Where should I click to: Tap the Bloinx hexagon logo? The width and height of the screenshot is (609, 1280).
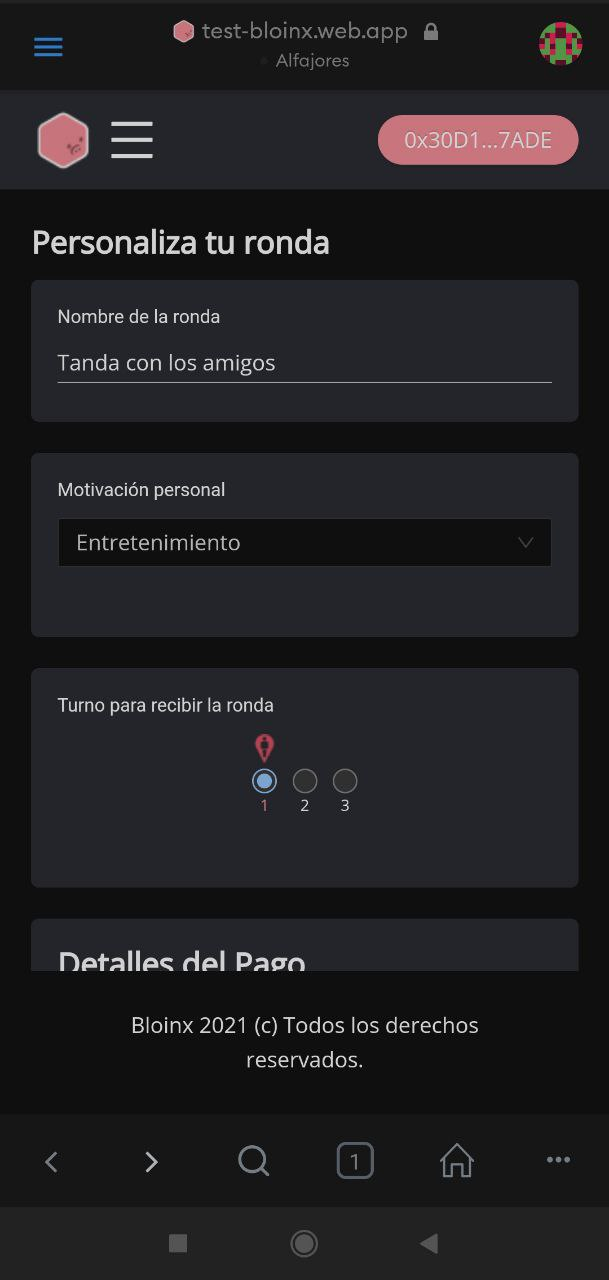coord(63,140)
